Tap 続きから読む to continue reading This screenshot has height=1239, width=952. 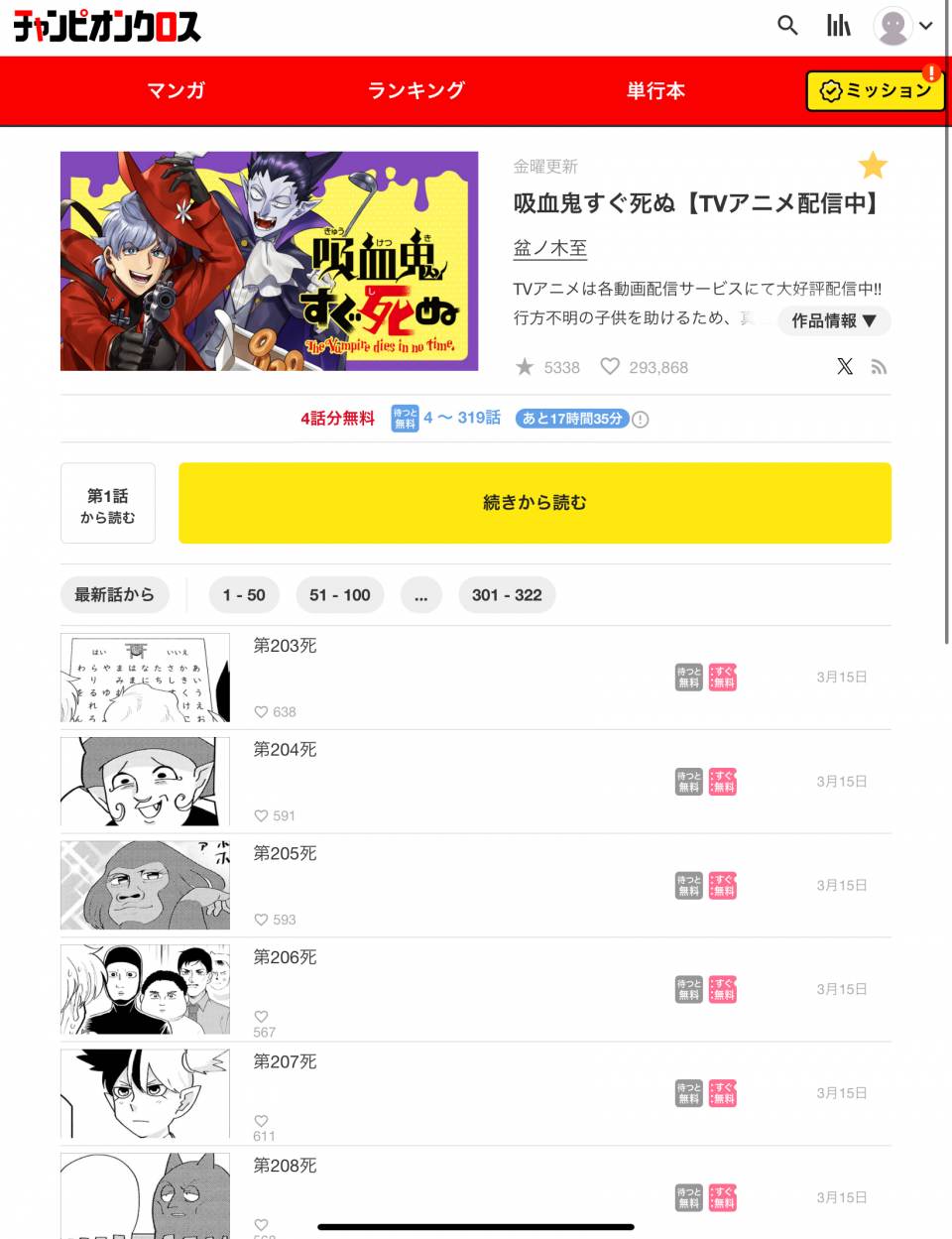[x=535, y=503]
